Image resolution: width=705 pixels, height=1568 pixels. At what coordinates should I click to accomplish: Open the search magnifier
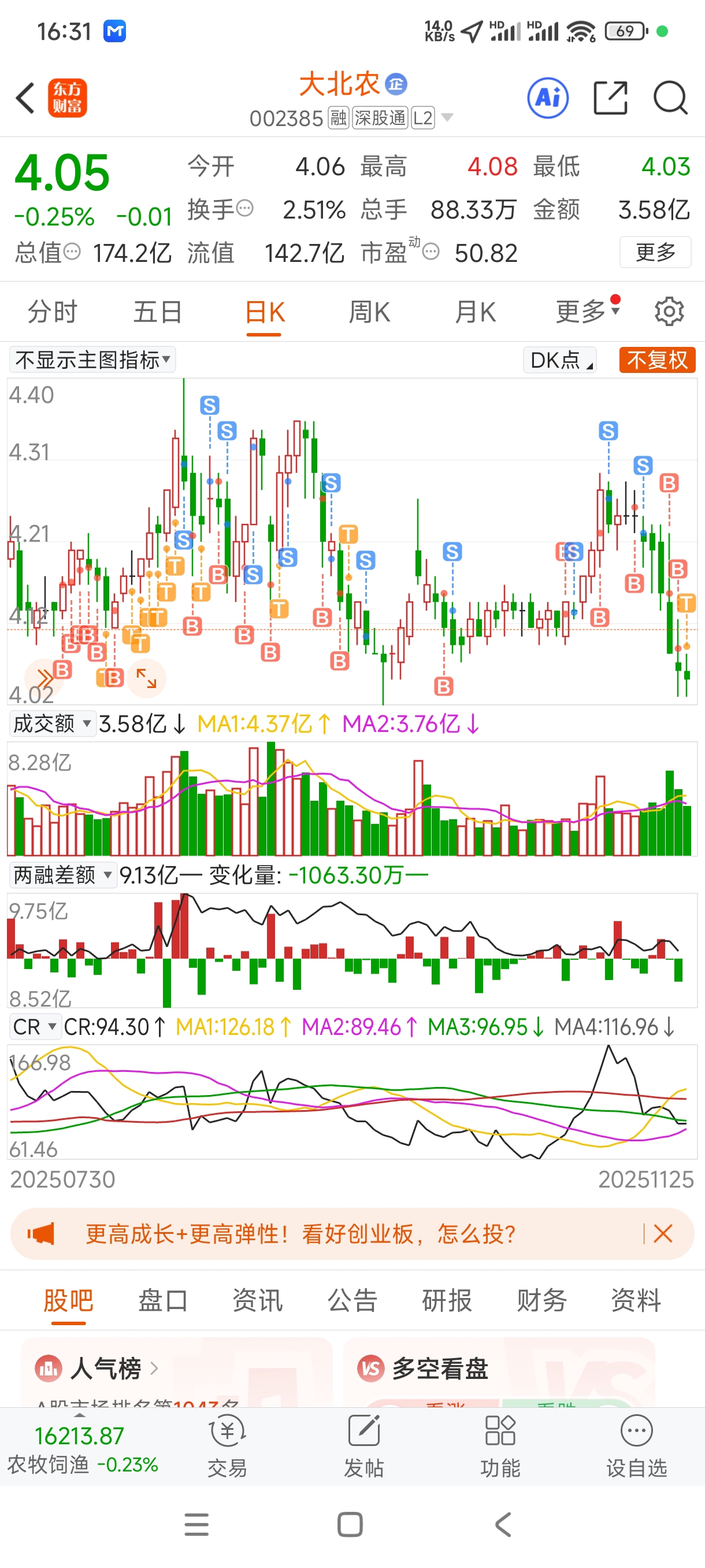(x=670, y=97)
